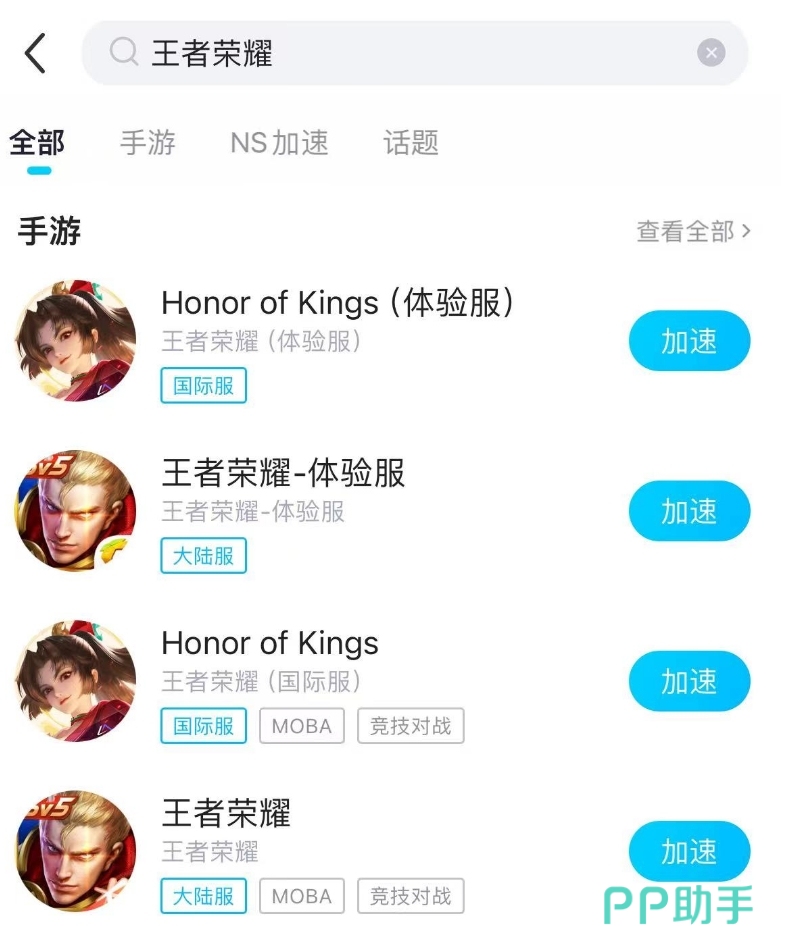Switch to the 手游 tab
This screenshot has height=926, width=787.
148,143
